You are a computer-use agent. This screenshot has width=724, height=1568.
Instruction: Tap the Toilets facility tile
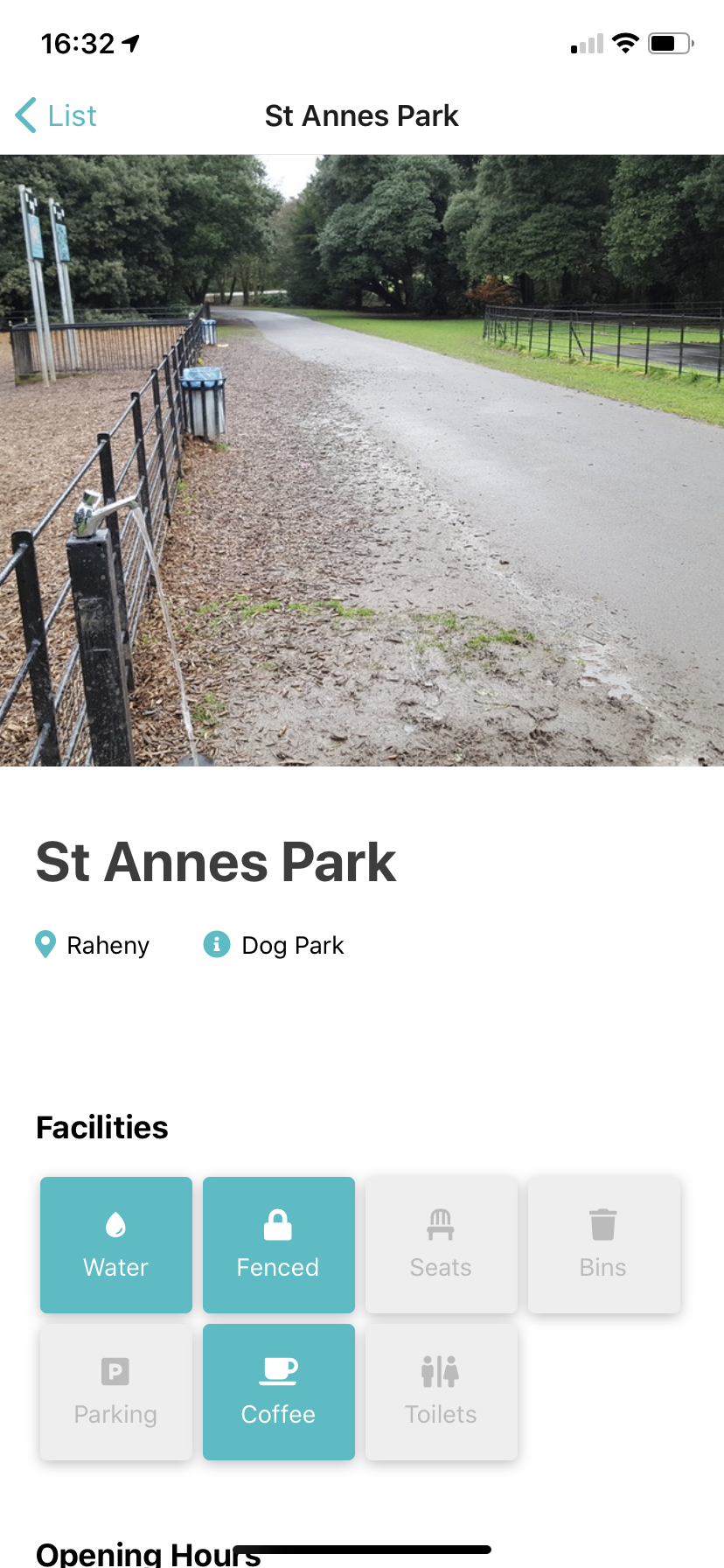tap(442, 1391)
